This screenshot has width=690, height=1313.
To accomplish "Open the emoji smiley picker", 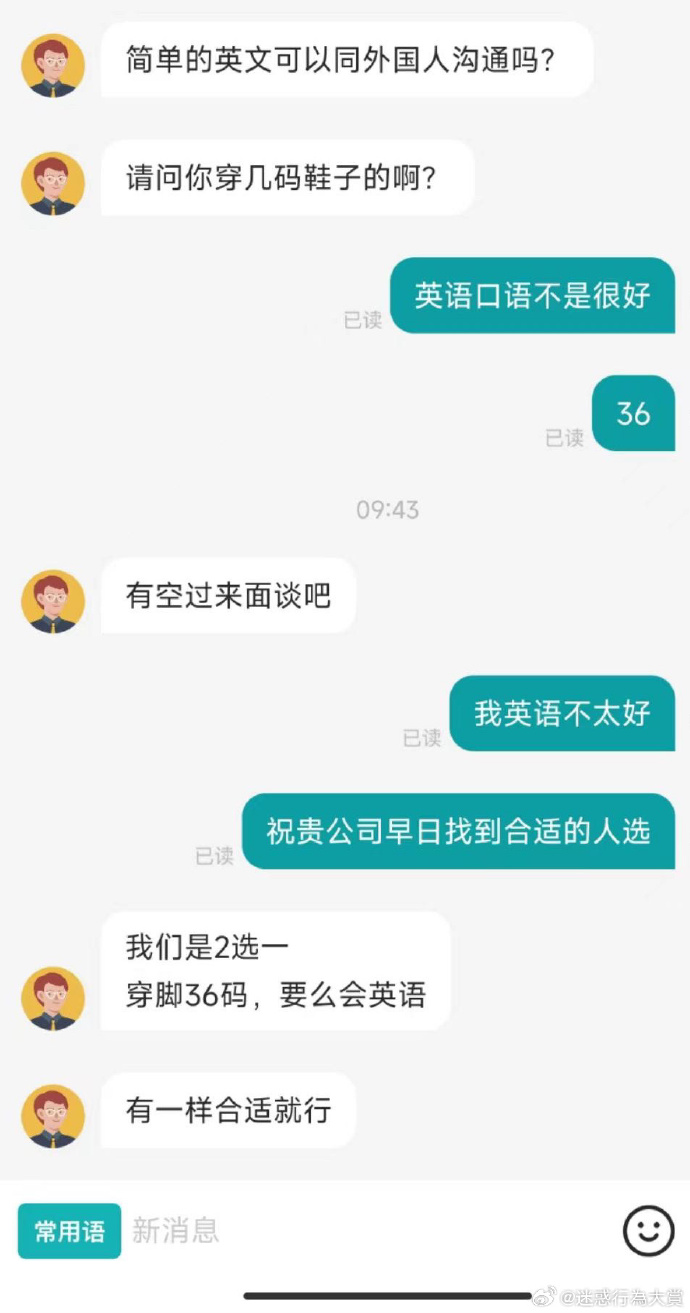I will click(x=648, y=1231).
